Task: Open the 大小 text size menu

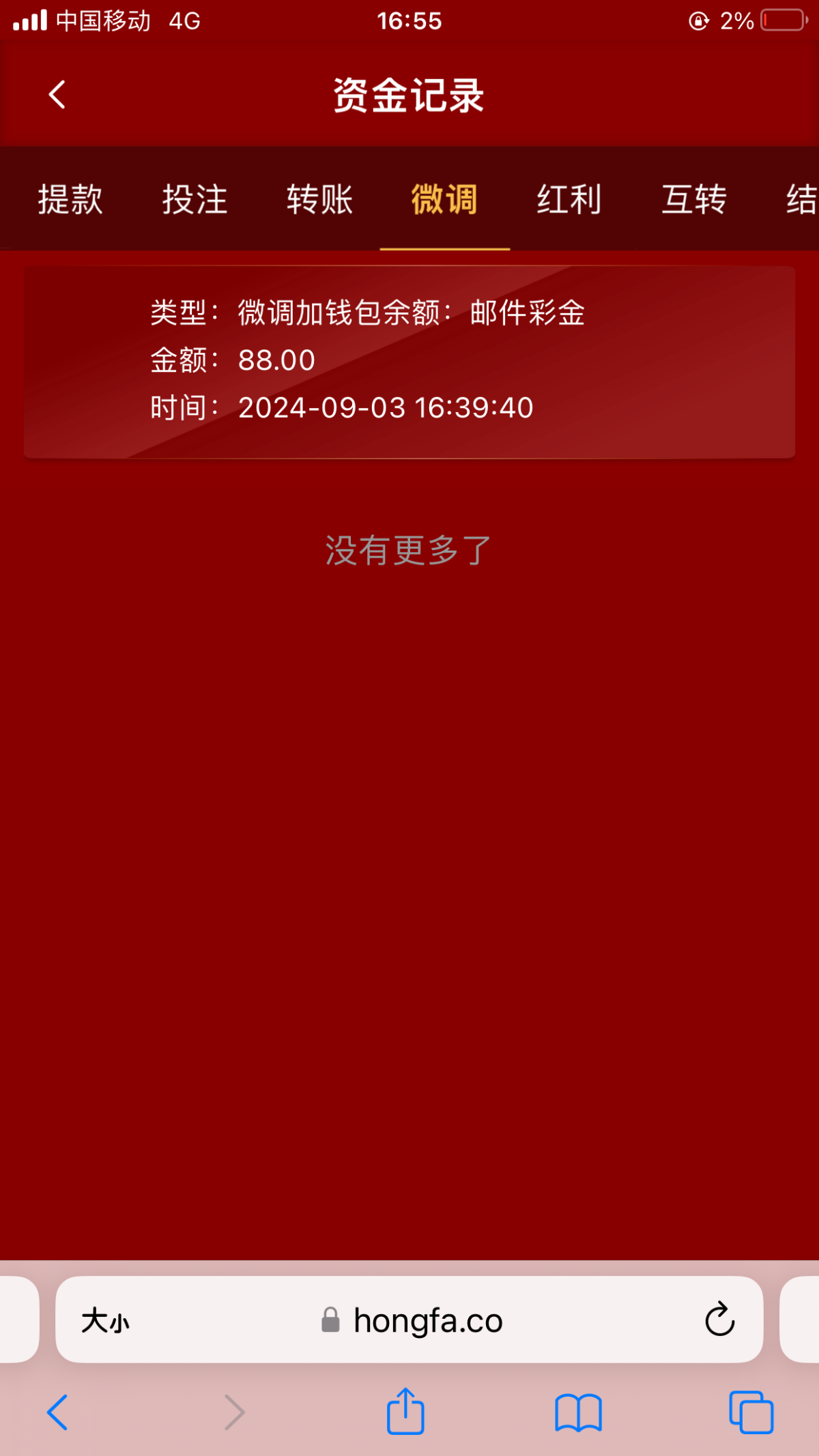Action: point(105,1321)
